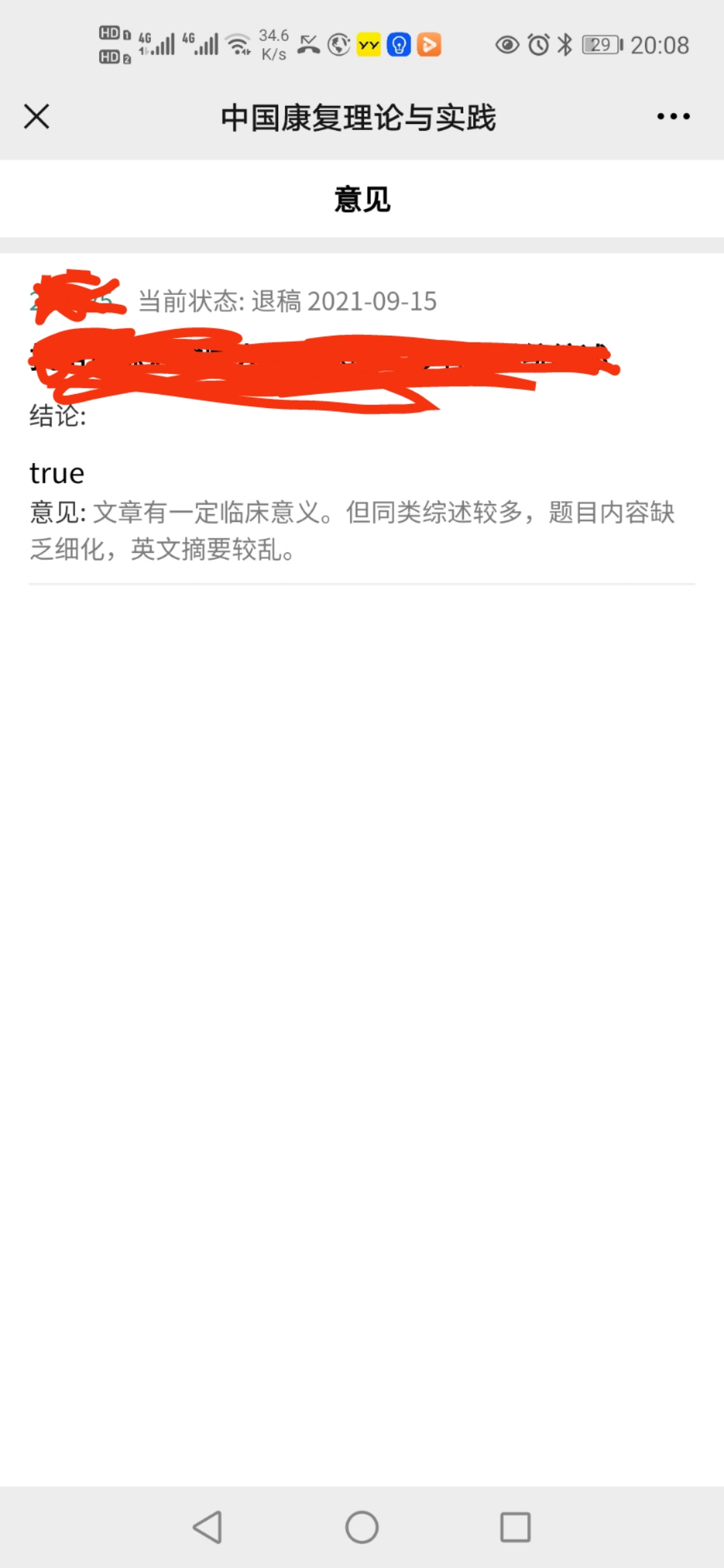724x1568 pixels.
Task: Open the three-dot overflow menu
Action: pos(673,117)
